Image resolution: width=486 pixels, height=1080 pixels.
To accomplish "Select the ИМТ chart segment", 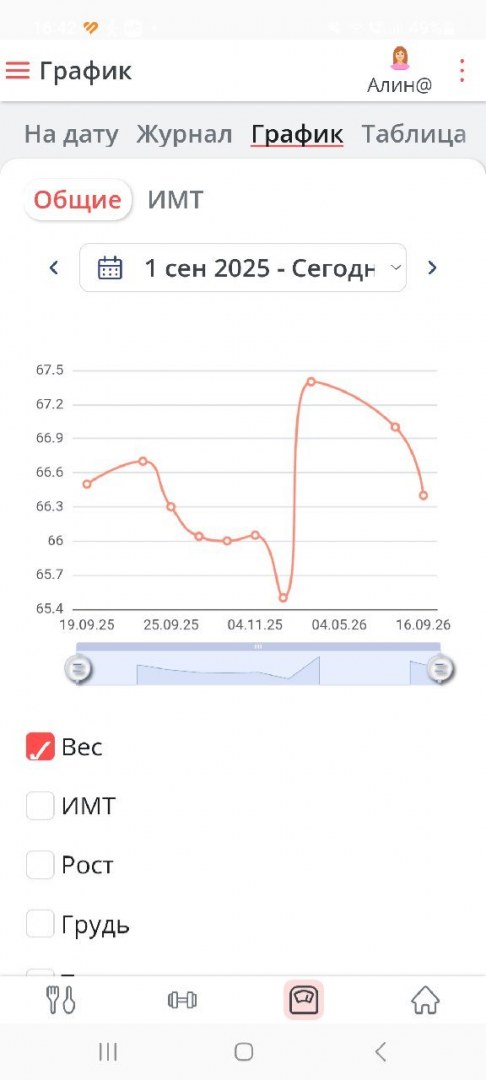I will 176,200.
